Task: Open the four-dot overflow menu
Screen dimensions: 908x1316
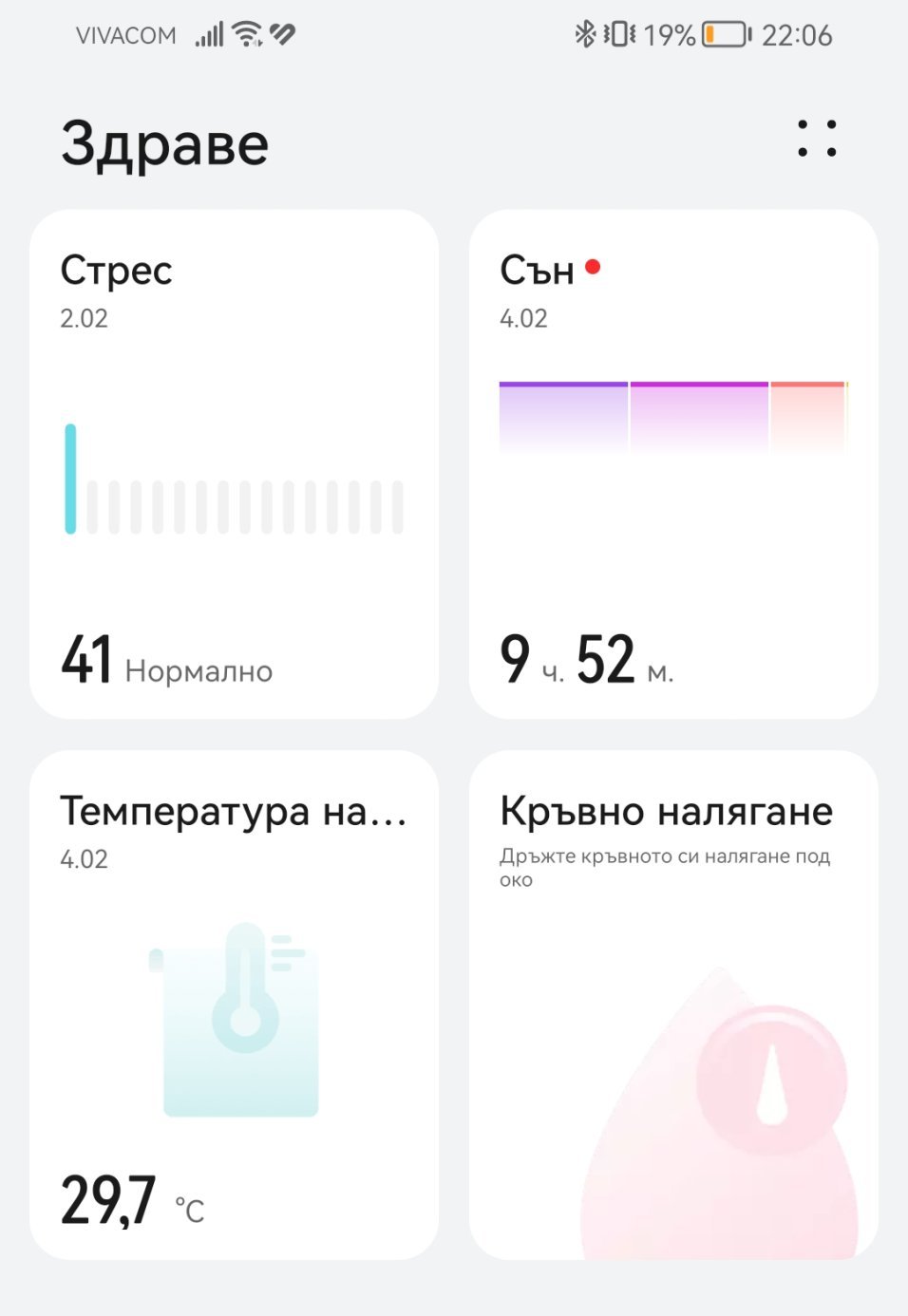Action: [817, 139]
